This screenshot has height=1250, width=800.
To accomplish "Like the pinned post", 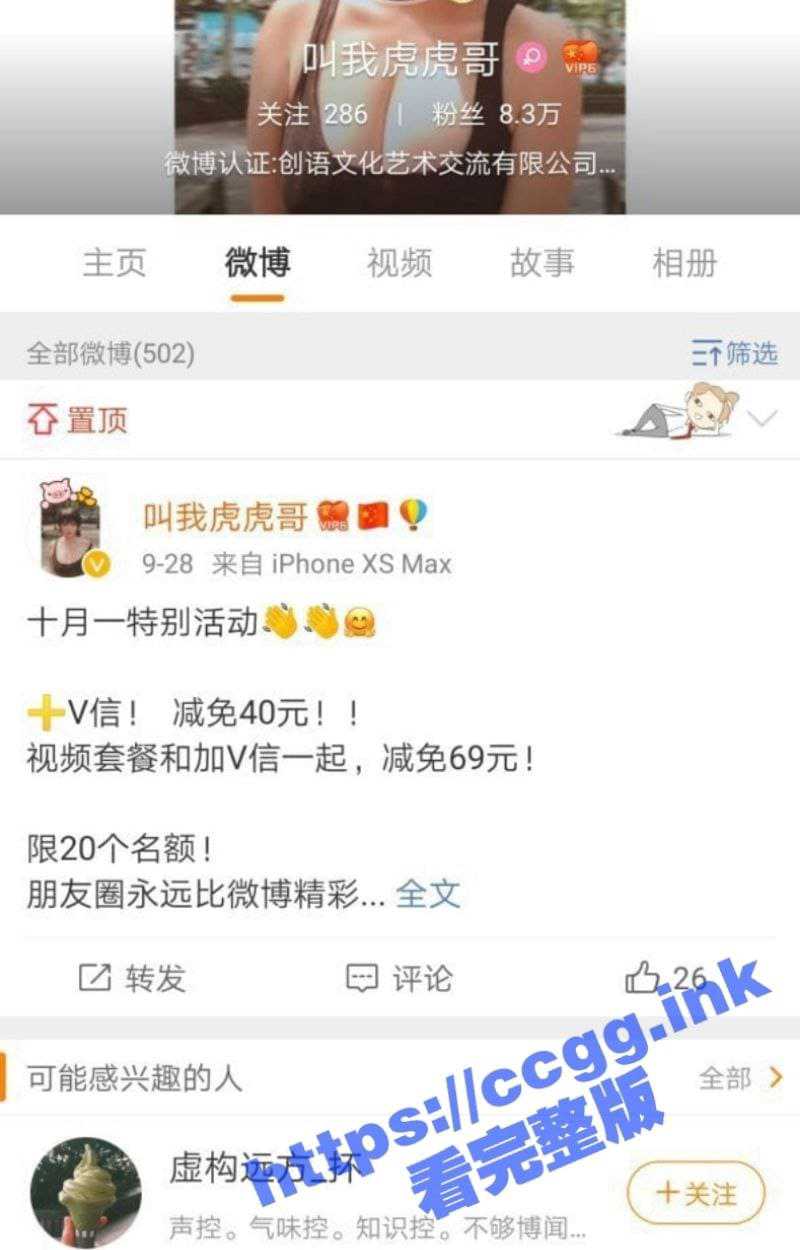I will tap(664, 977).
